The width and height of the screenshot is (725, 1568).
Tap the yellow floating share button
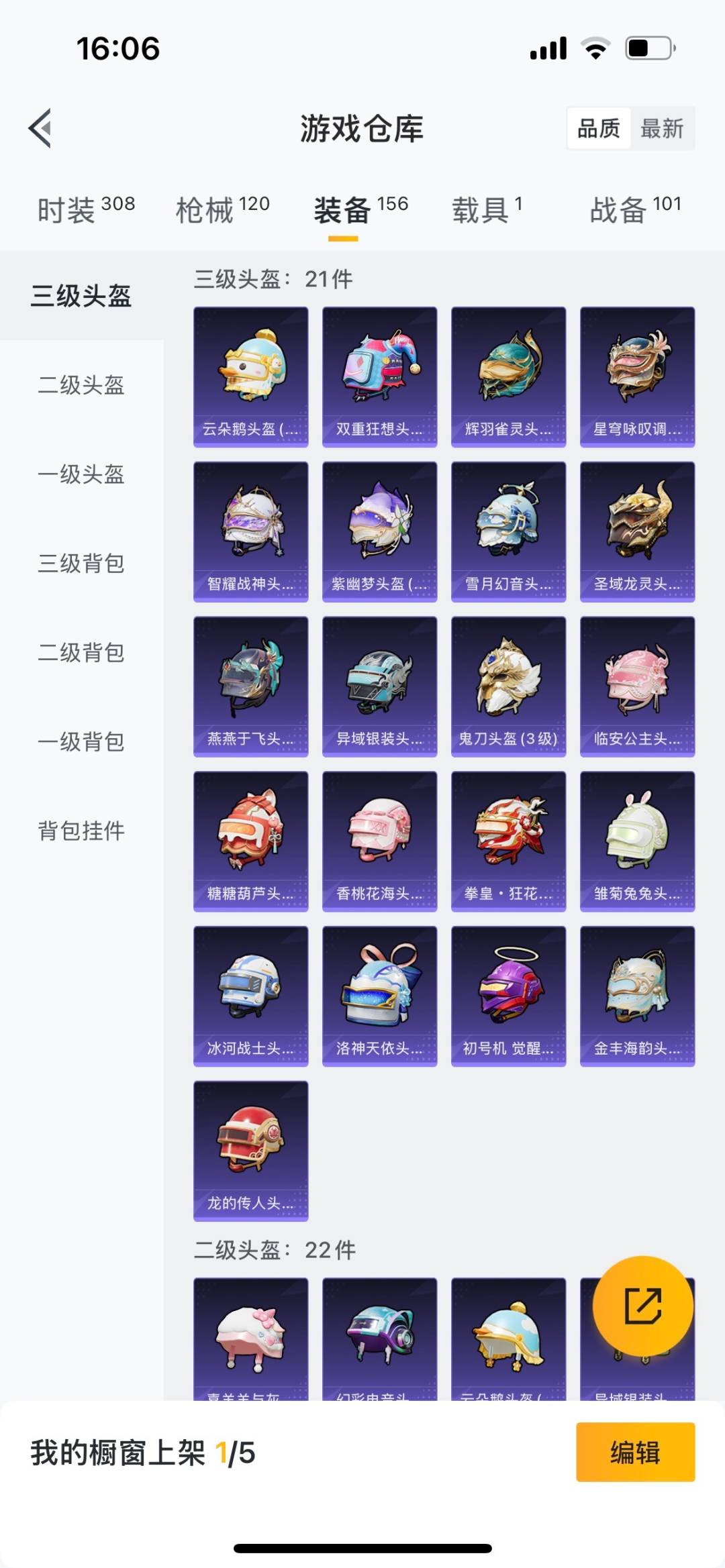point(642,1306)
